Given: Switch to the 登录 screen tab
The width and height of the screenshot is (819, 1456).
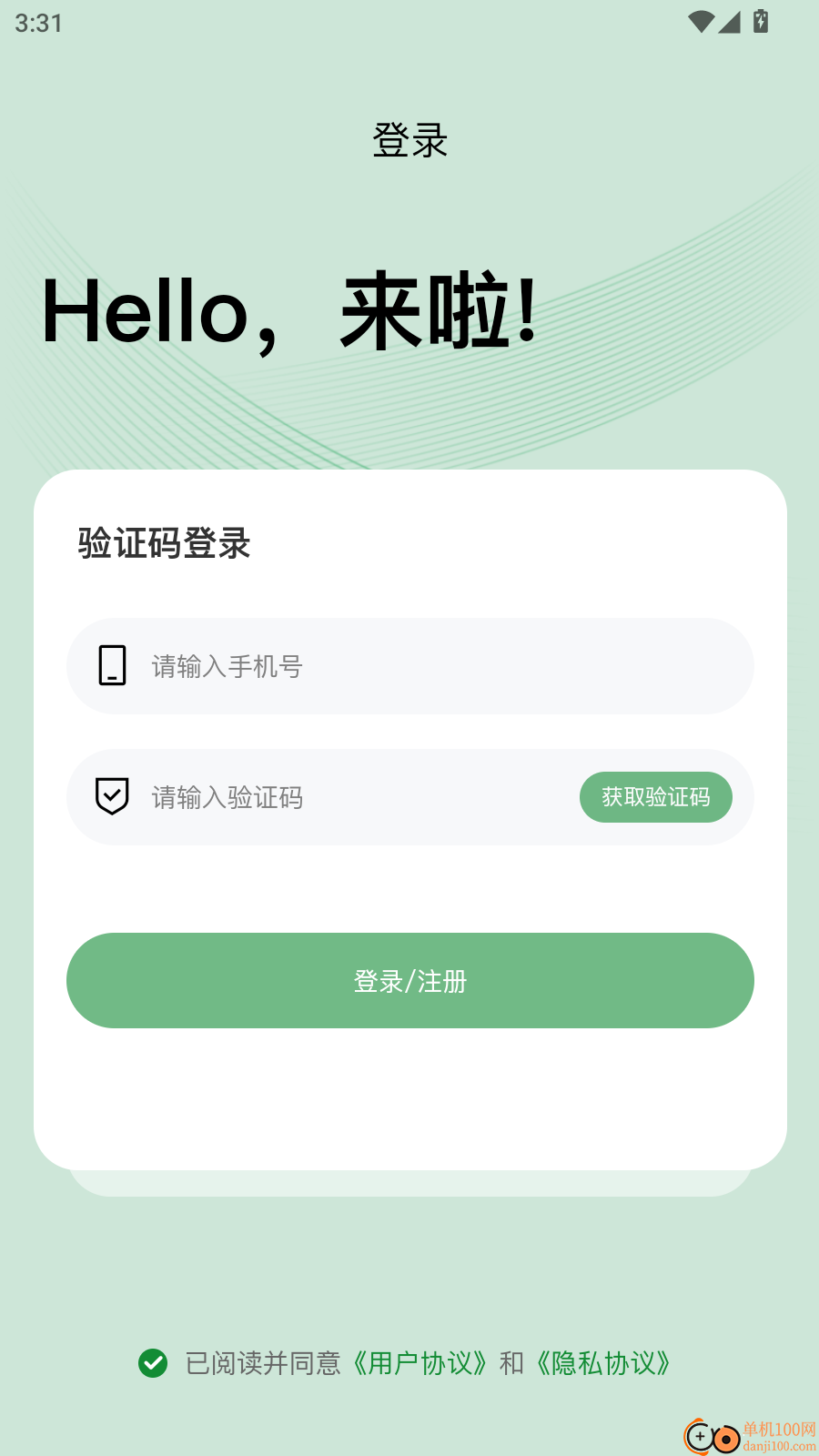Looking at the screenshot, I should click(409, 140).
